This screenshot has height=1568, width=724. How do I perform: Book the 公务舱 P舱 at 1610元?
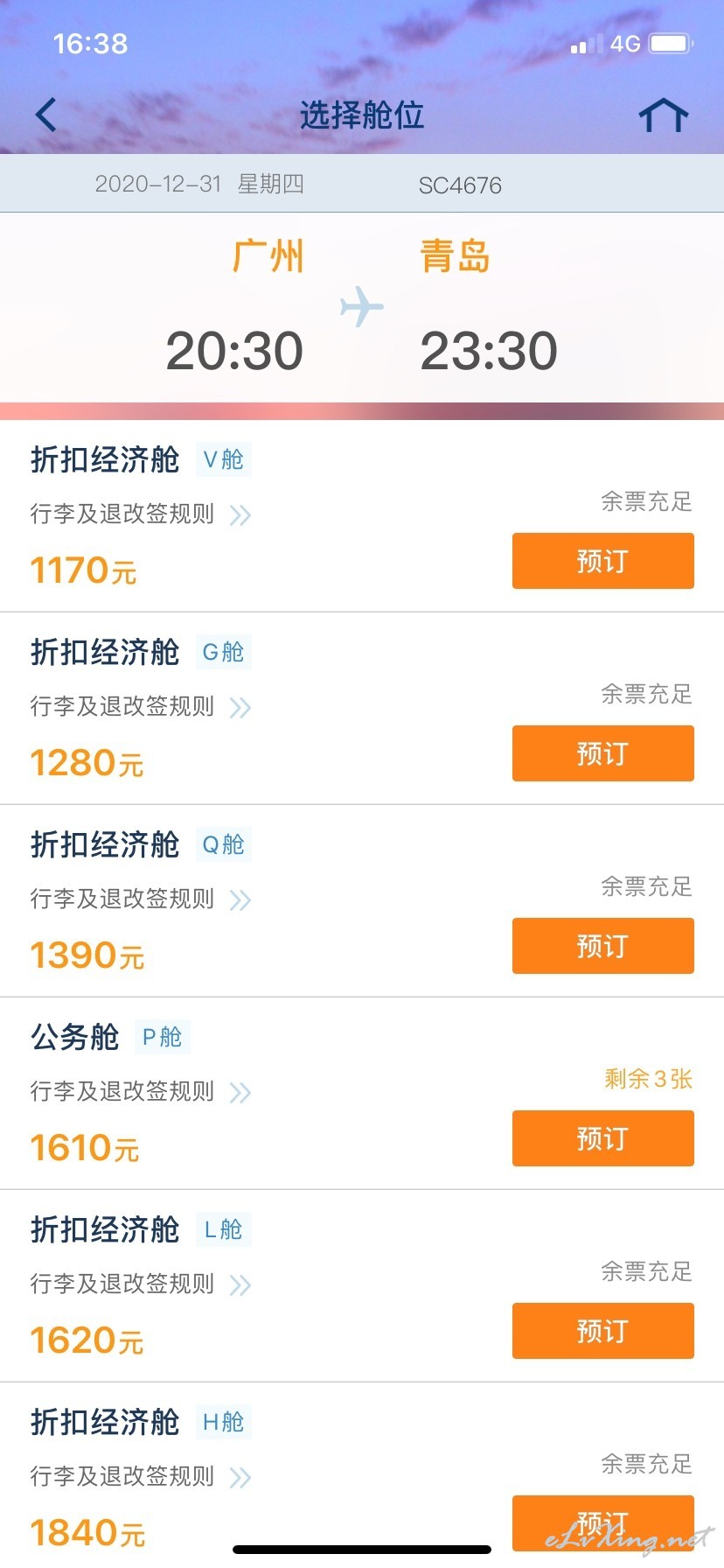click(x=602, y=1138)
